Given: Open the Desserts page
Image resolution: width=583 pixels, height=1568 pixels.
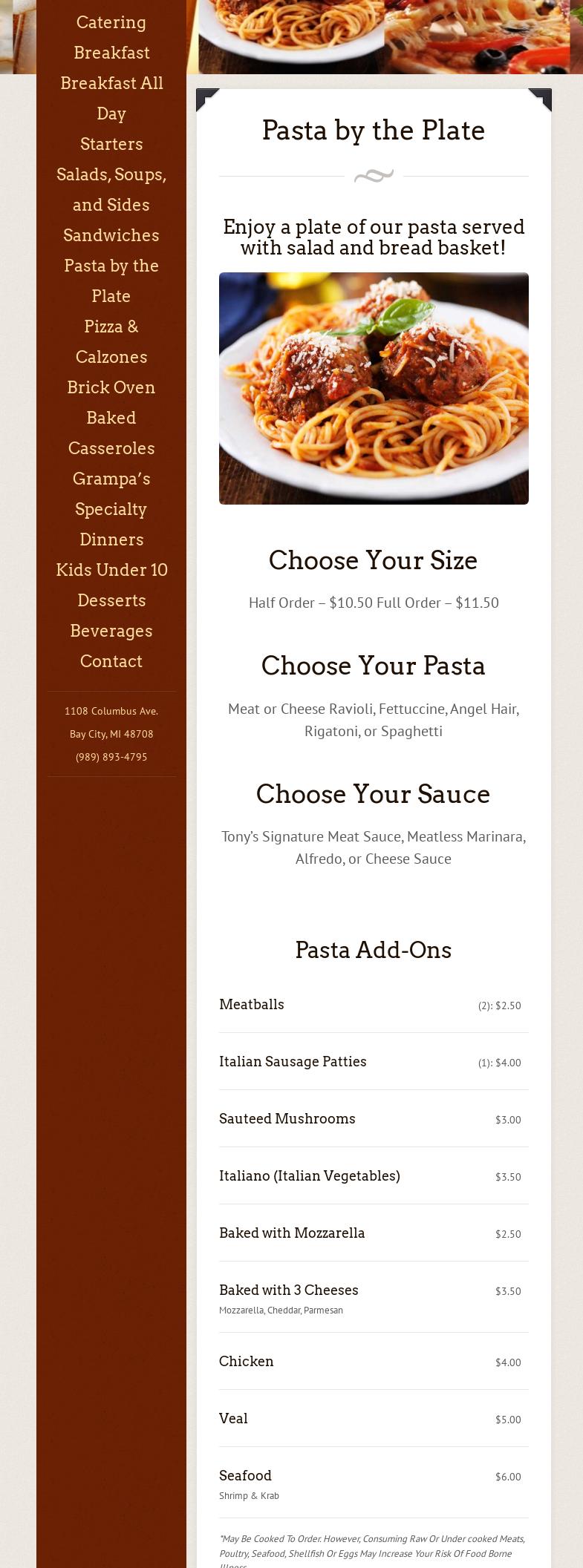Looking at the screenshot, I should coord(111,600).
